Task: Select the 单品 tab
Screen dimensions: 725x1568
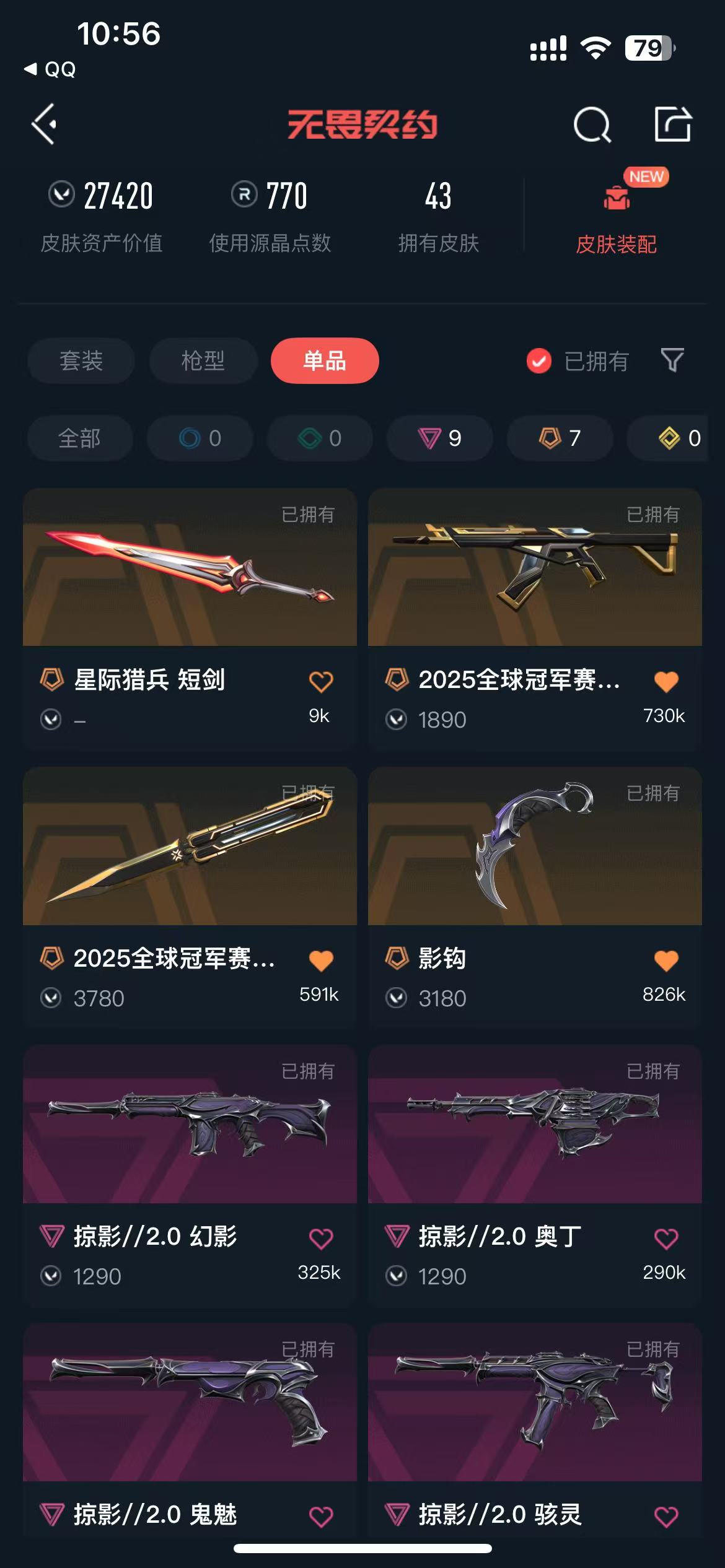Action: point(325,361)
